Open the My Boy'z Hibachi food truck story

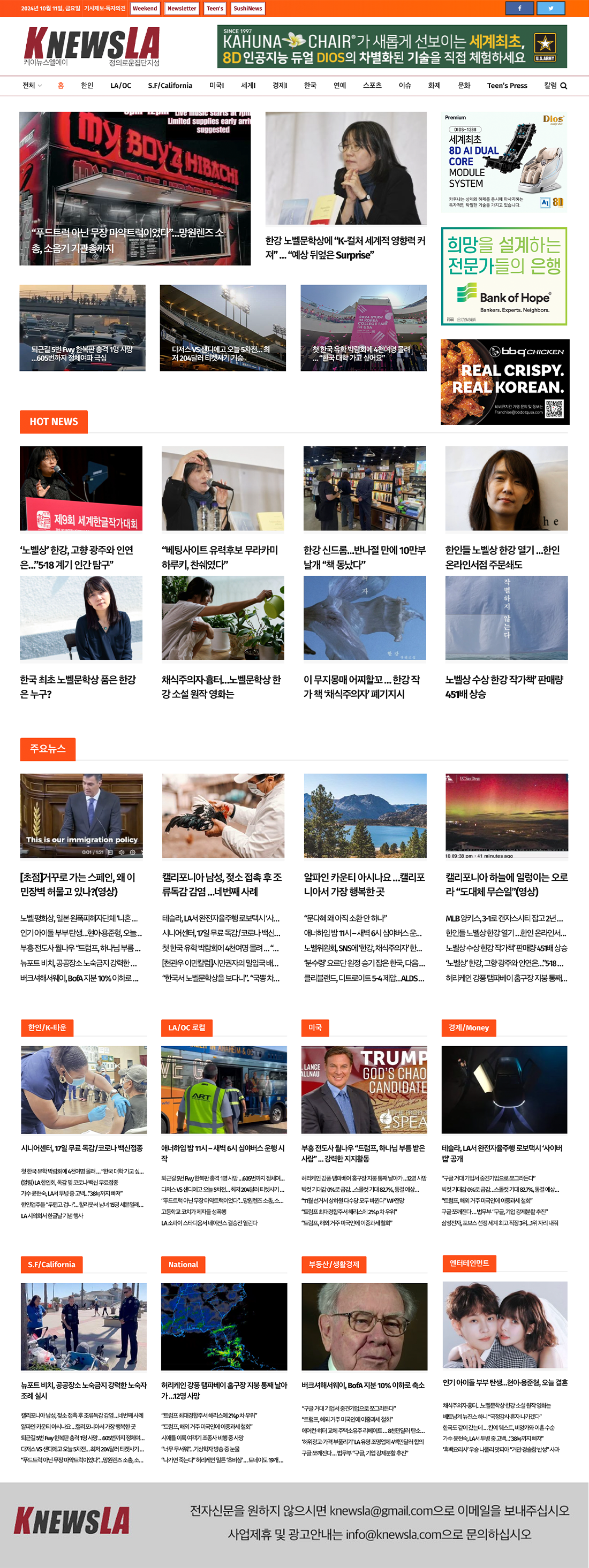coord(134,188)
